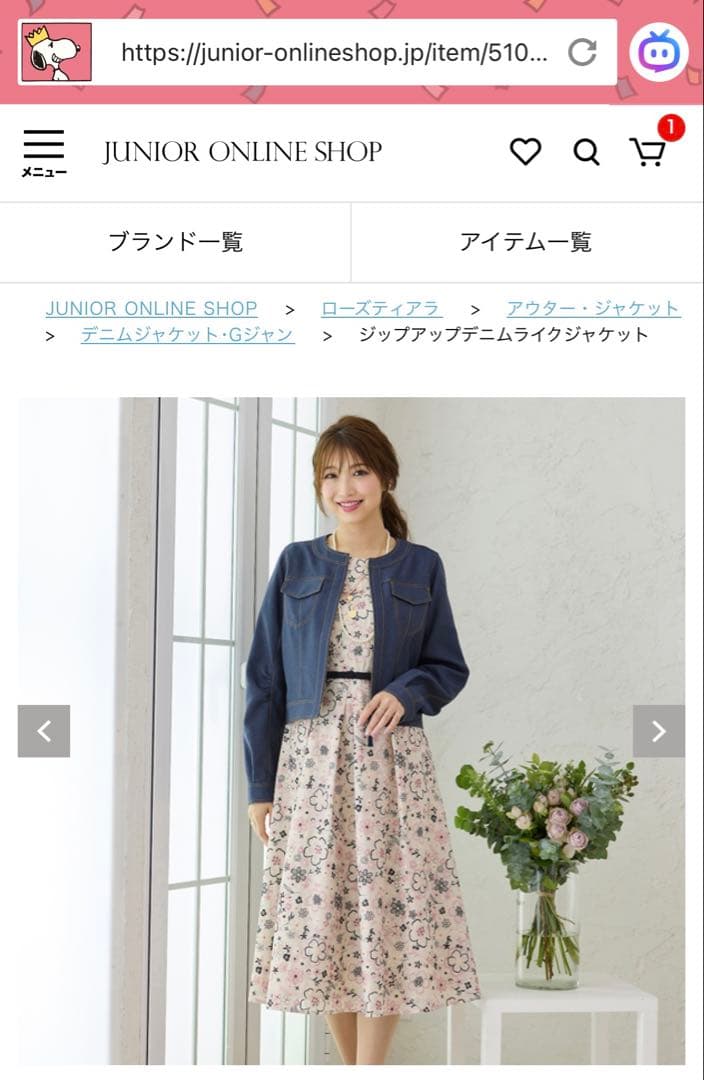704x1080 pixels.
Task: Switch to アイテム一覧 item list
Action: click(526, 242)
